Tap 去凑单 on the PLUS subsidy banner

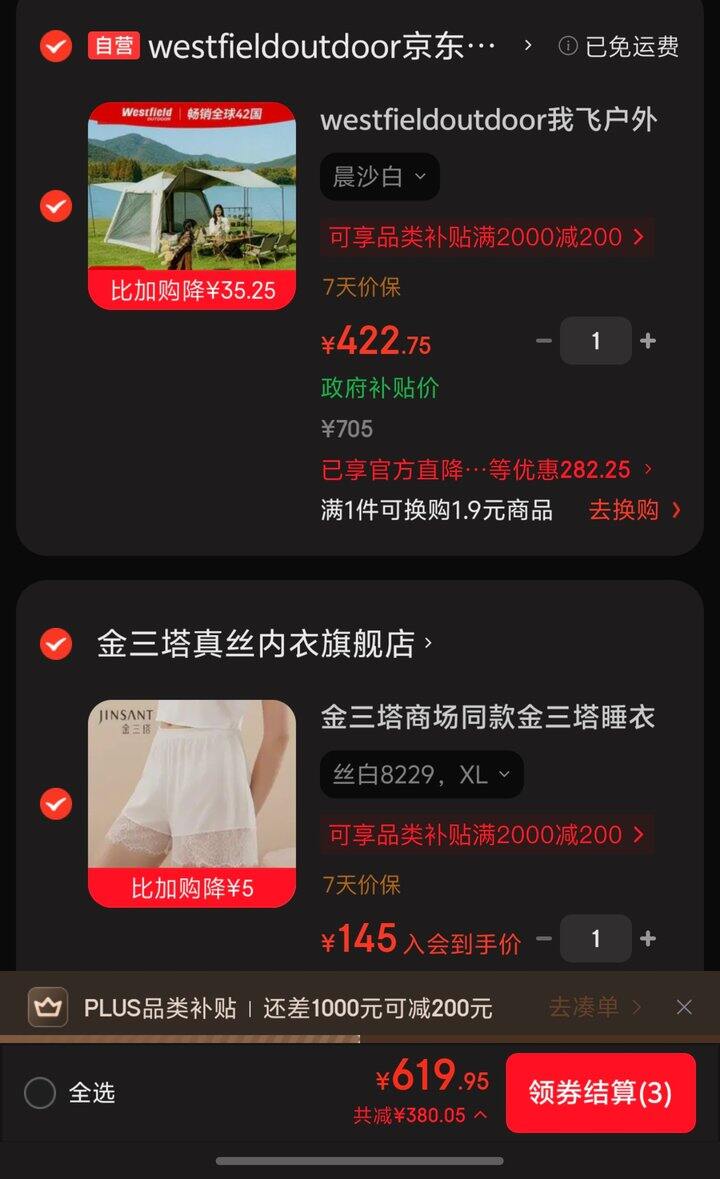click(x=594, y=1007)
